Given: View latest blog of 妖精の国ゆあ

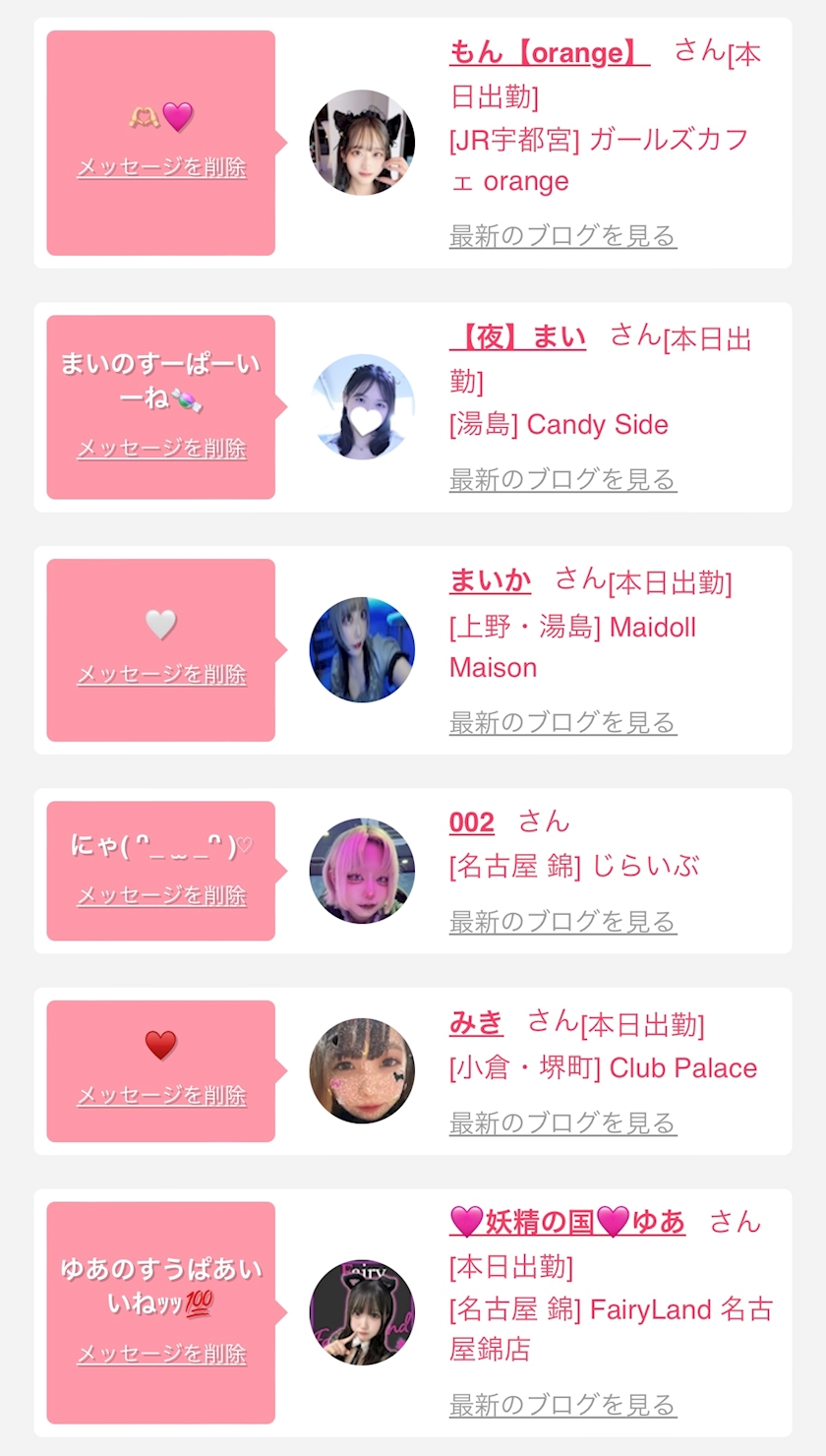Looking at the screenshot, I should click(x=562, y=1405).
